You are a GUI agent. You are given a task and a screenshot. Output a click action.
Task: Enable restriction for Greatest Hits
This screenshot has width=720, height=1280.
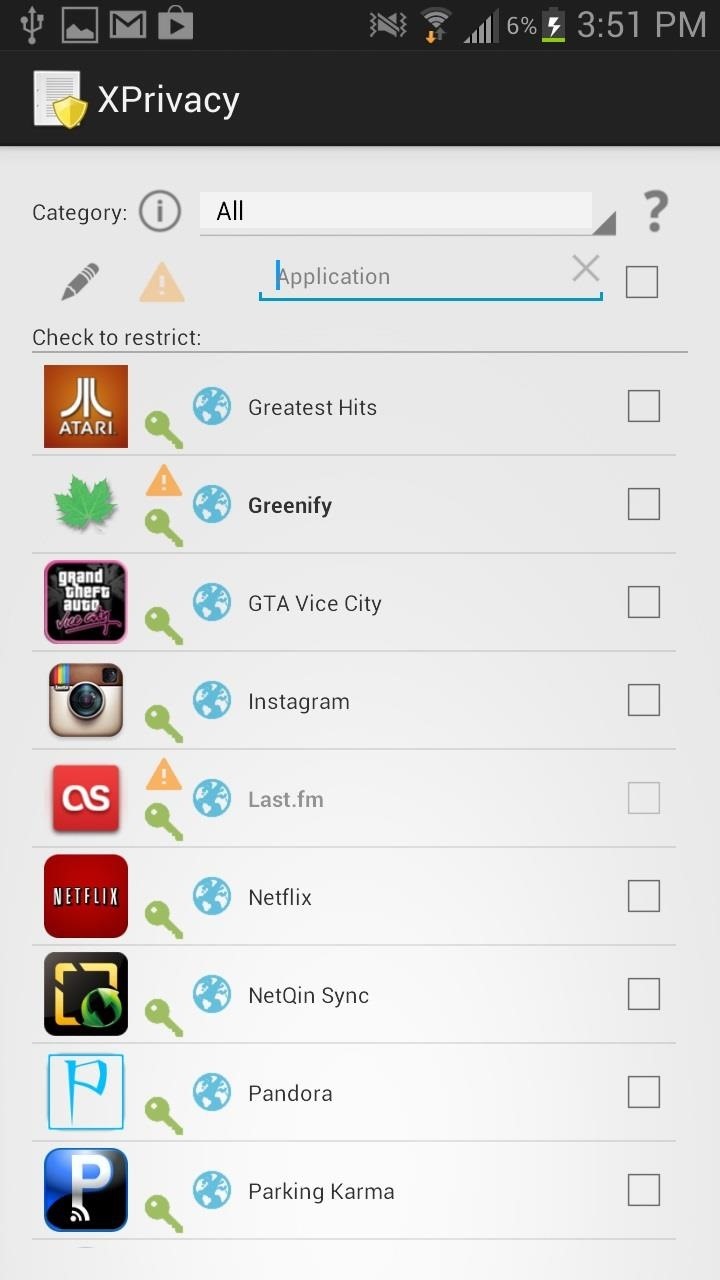[x=643, y=406]
